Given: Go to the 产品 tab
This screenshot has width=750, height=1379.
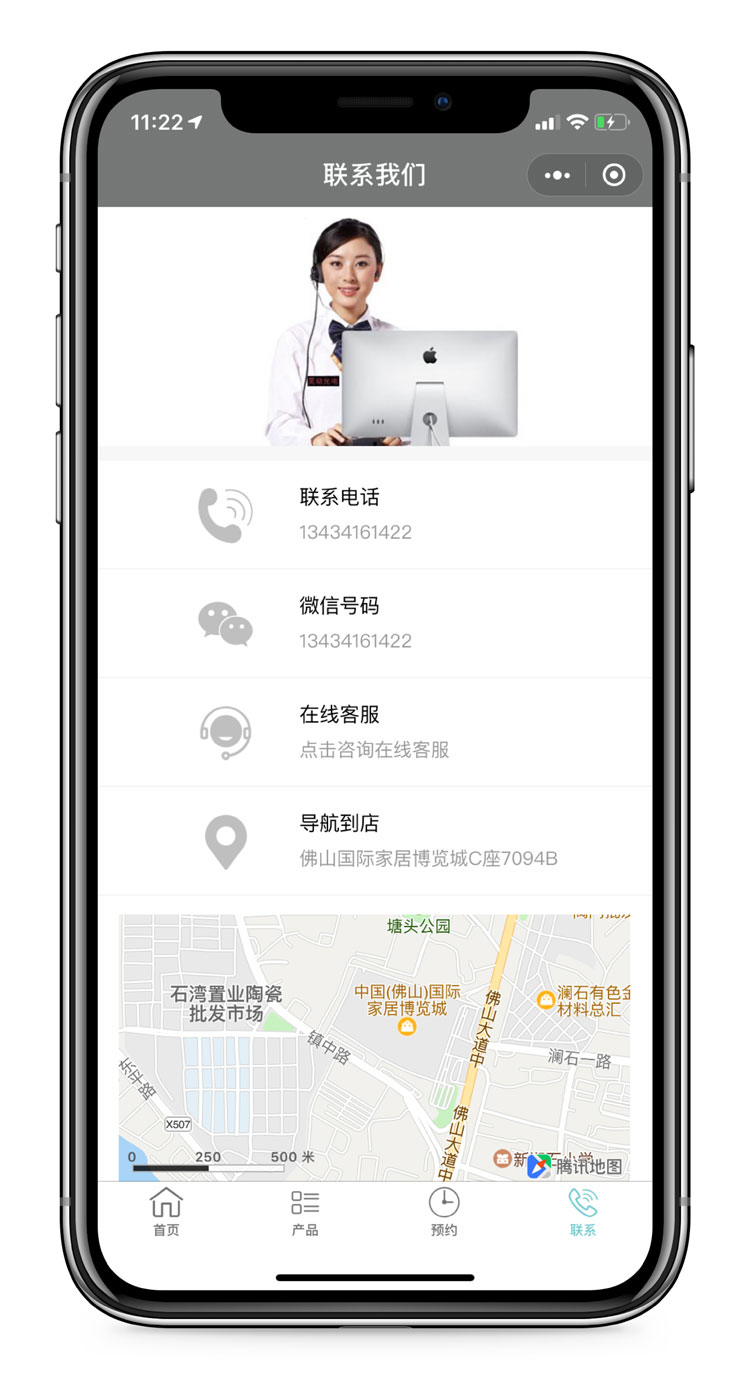Looking at the screenshot, I should (305, 1212).
